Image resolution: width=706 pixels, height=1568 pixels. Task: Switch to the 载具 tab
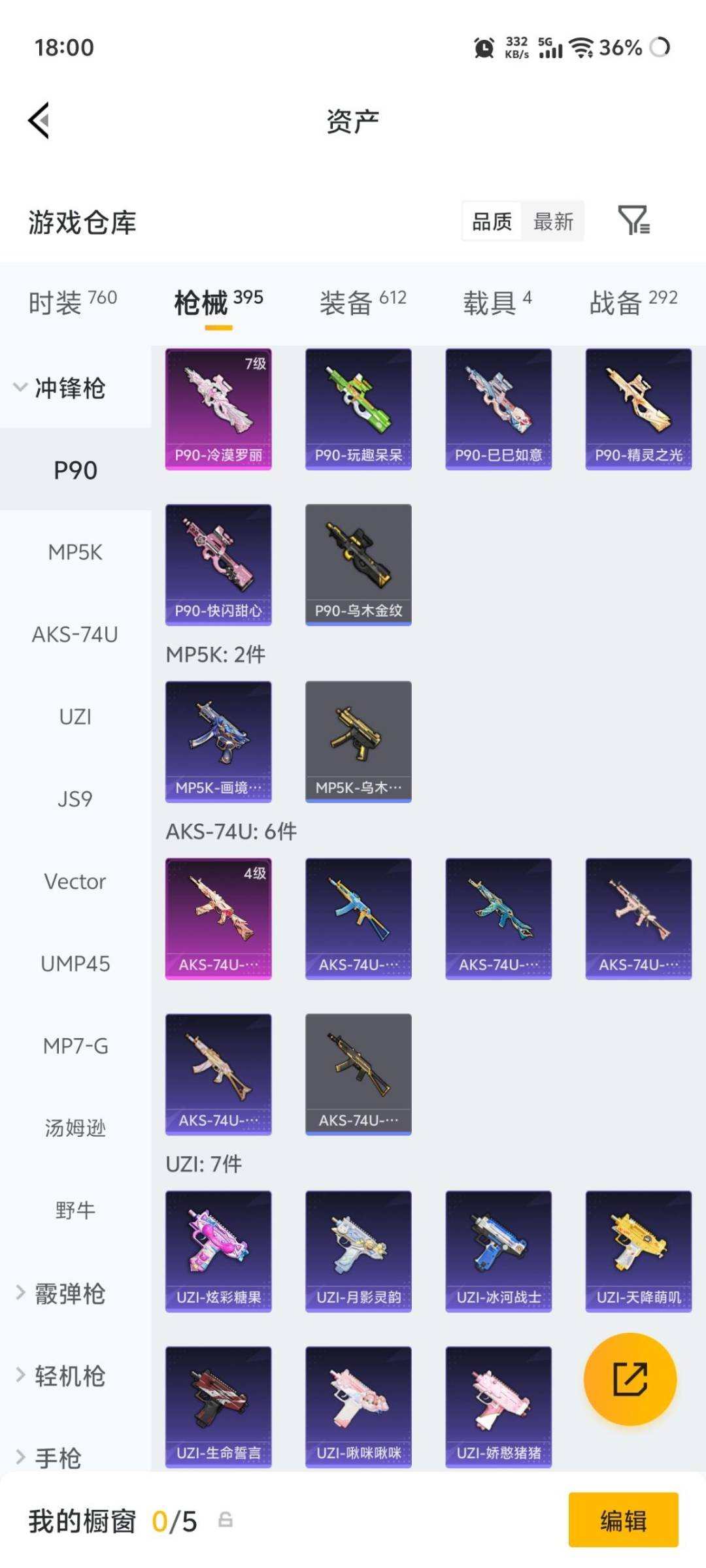tap(497, 302)
